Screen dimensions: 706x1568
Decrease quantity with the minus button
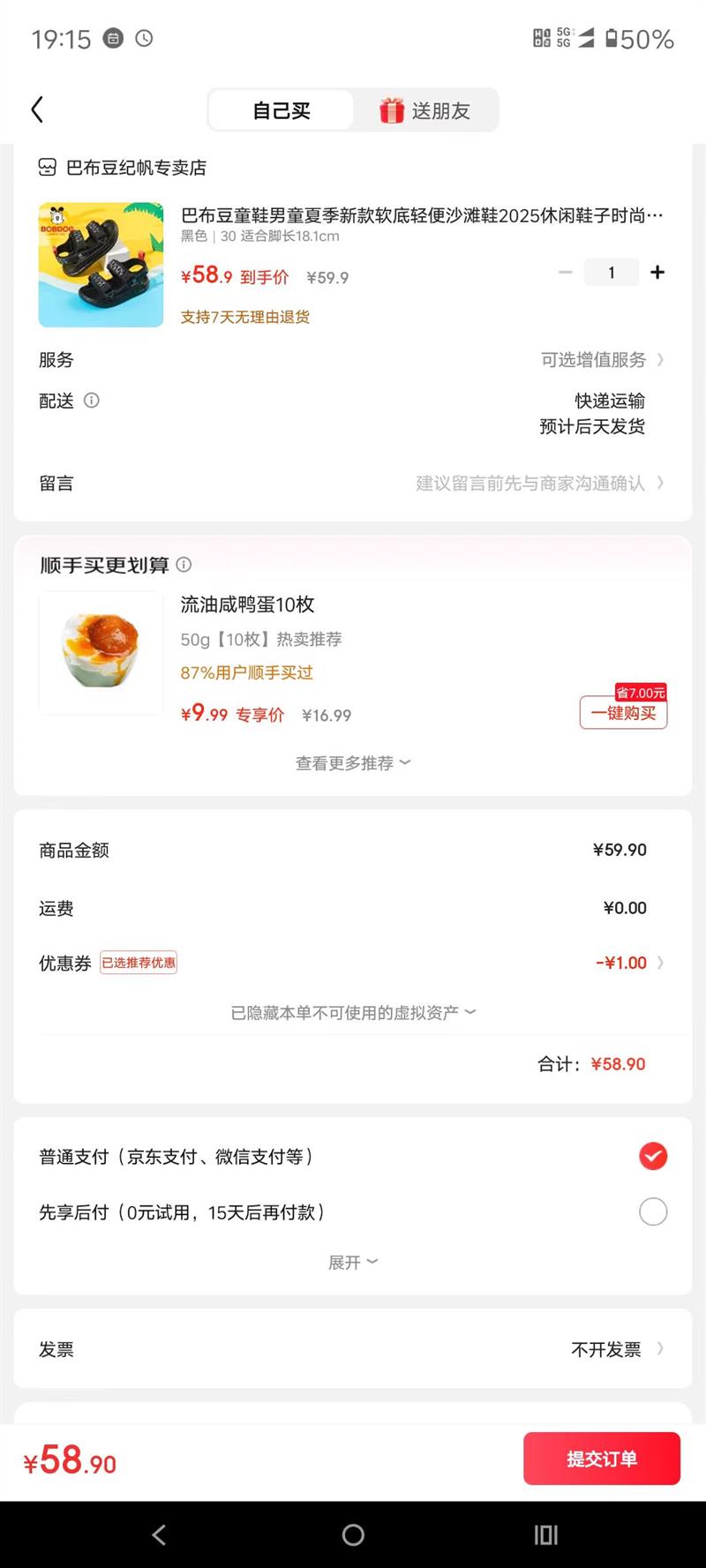click(x=566, y=273)
